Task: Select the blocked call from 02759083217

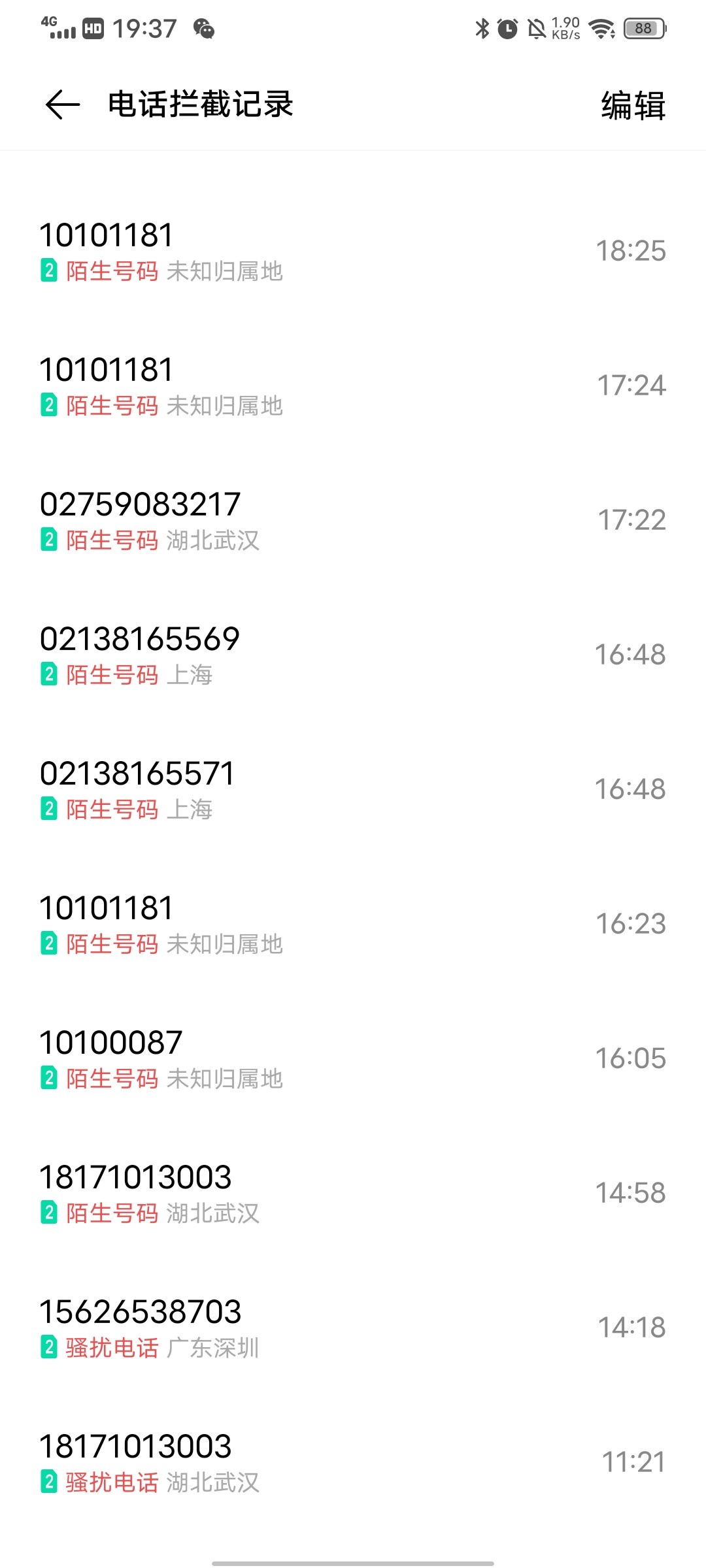Action: 353,521
